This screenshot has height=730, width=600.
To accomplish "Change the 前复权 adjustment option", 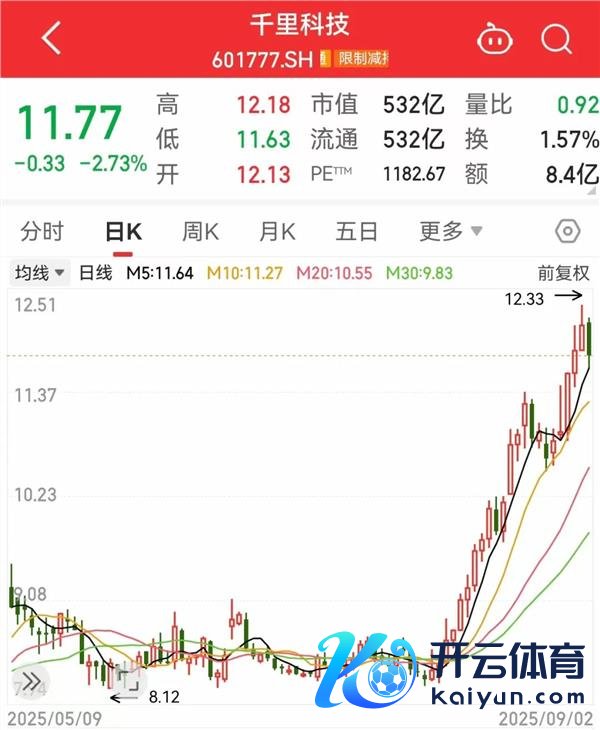I will [x=563, y=272].
